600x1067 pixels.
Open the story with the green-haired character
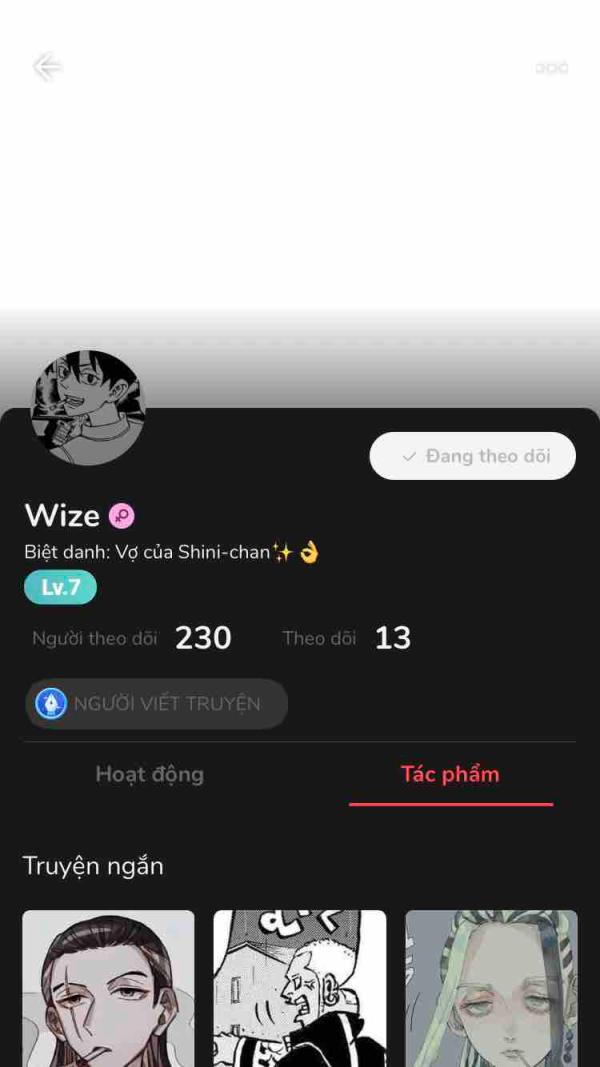[491, 988]
